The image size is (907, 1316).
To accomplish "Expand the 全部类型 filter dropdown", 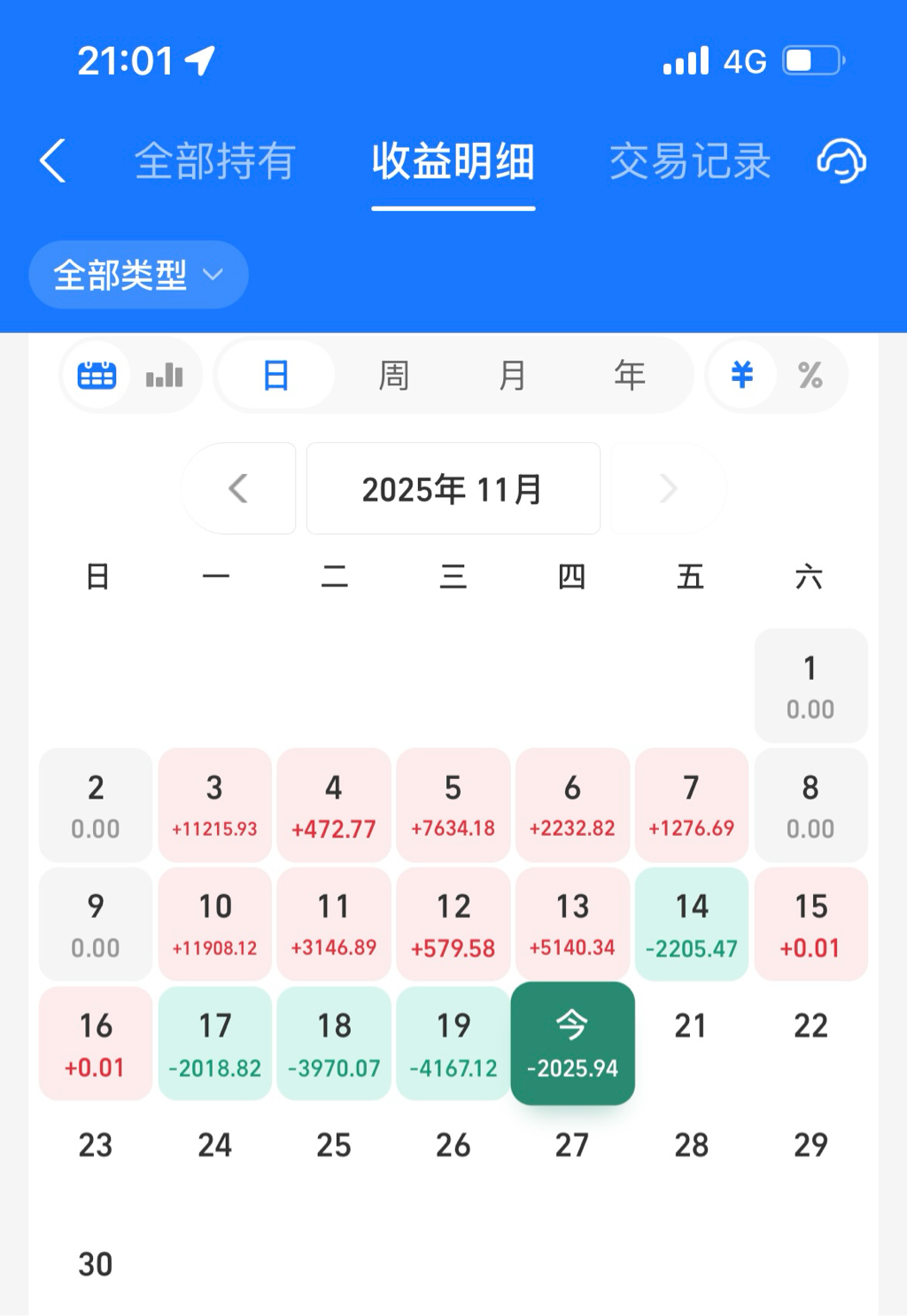I will coord(138,275).
